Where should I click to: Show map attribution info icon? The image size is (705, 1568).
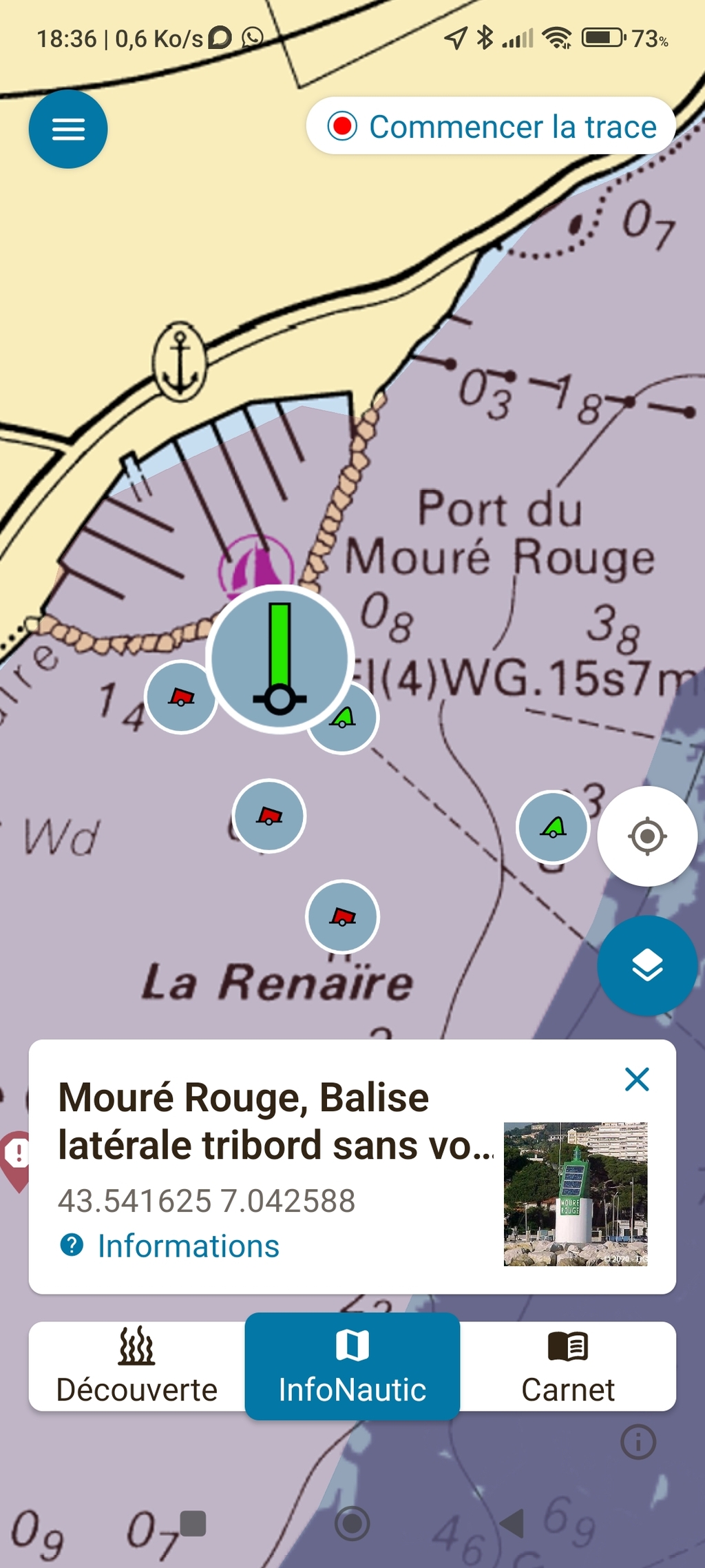[x=638, y=1442]
